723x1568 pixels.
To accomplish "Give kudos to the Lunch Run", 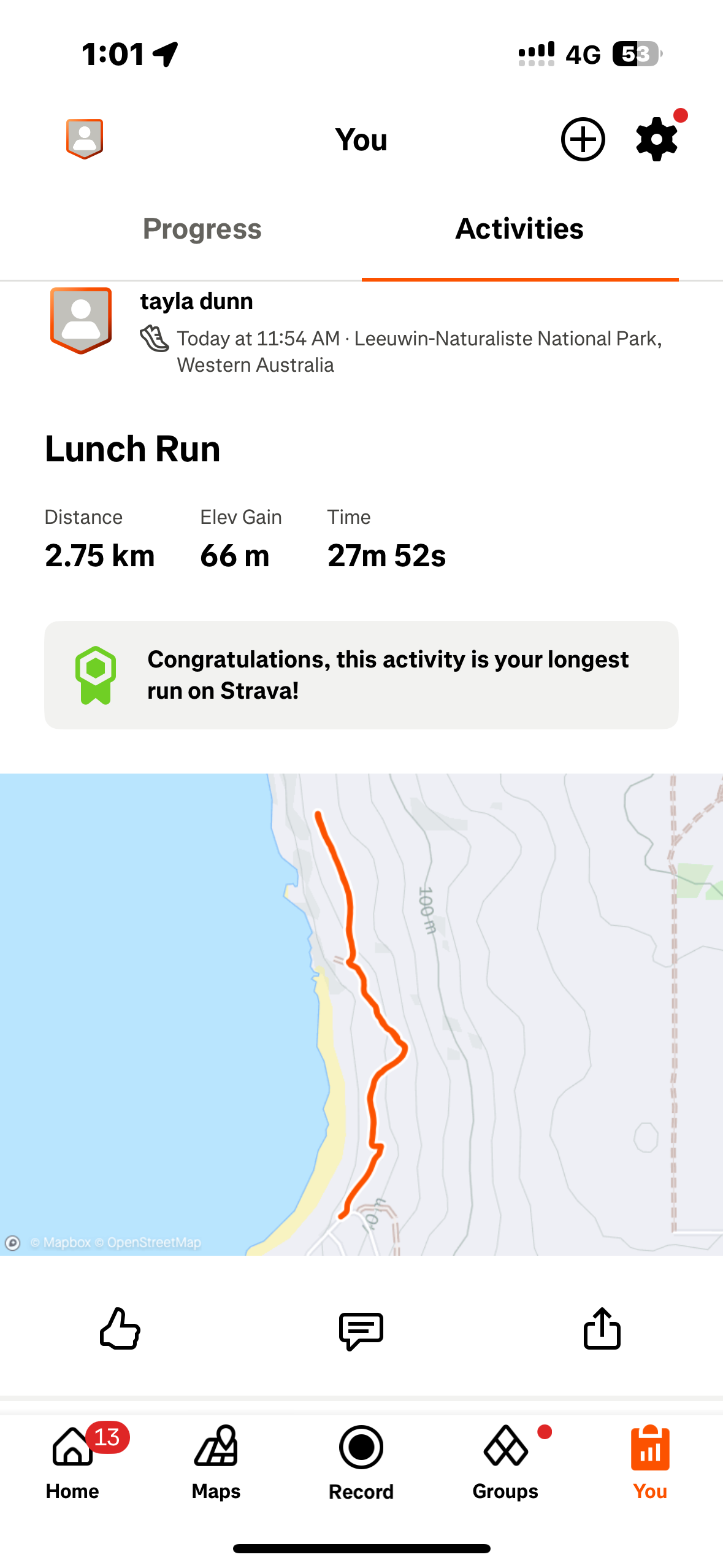I will (x=120, y=1329).
